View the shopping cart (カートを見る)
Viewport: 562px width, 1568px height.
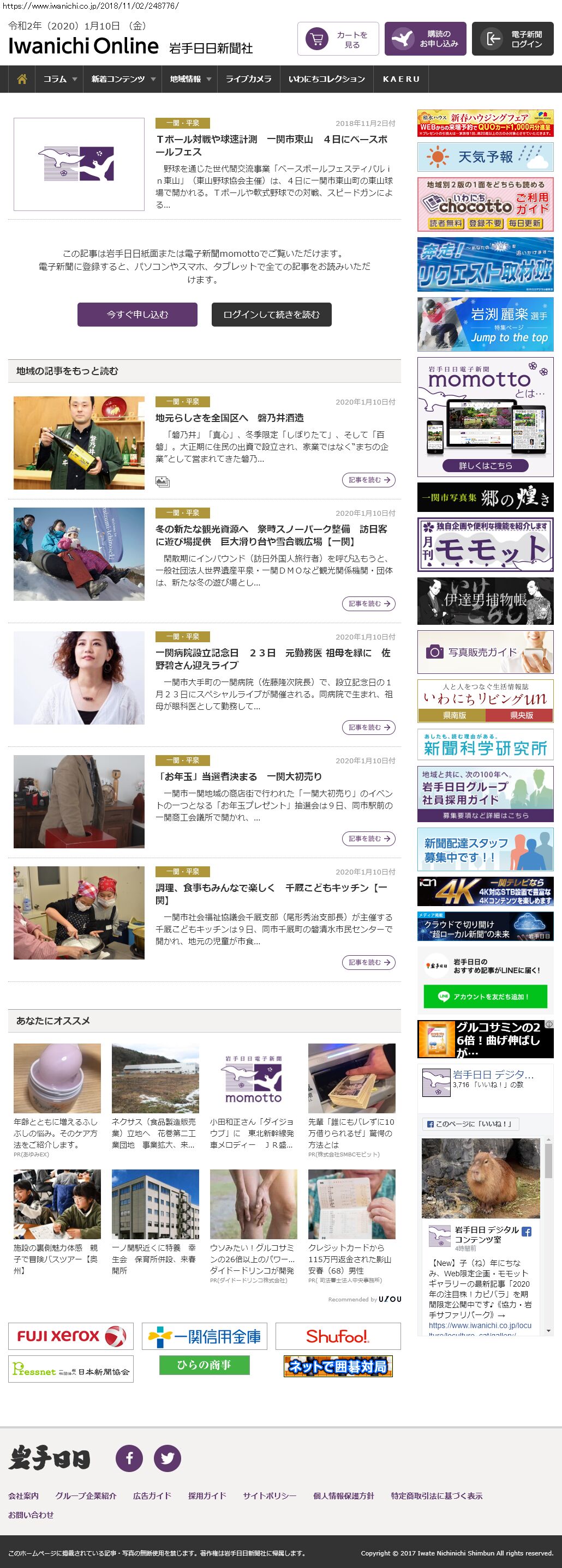(338, 40)
